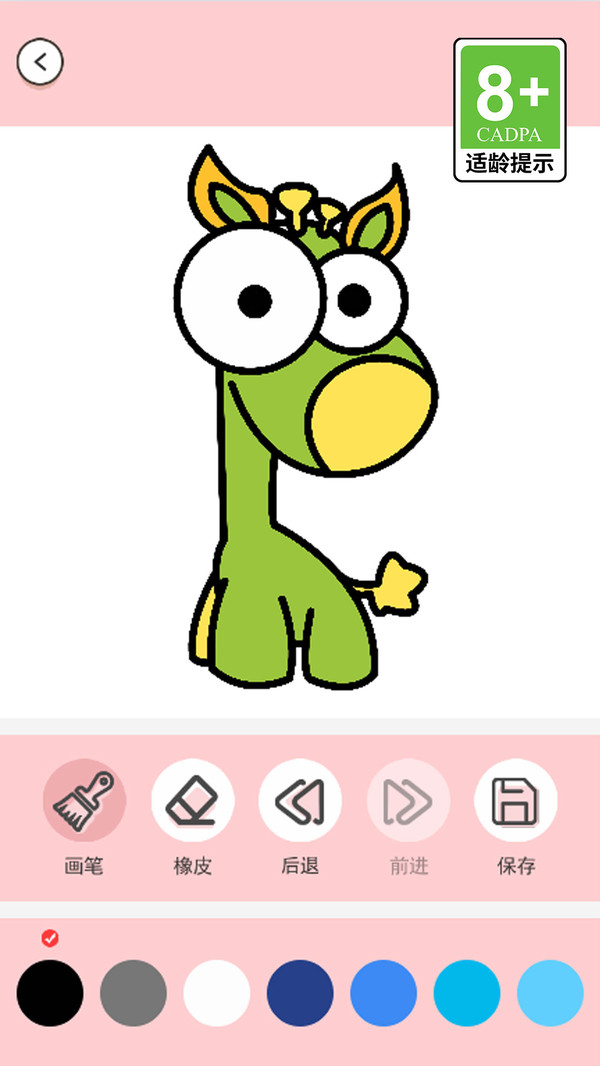Image resolution: width=600 pixels, height=1066 pixels.
Task: Choose the medium blue color swatch
Action: pyautogui.click(x=383, y=993)
